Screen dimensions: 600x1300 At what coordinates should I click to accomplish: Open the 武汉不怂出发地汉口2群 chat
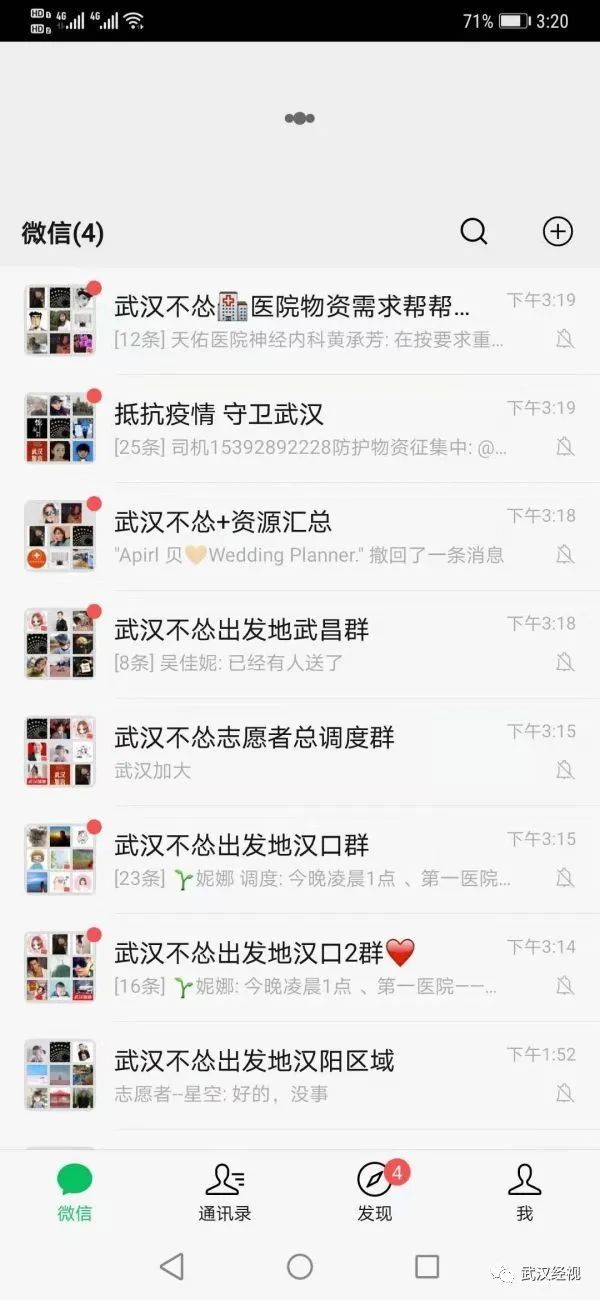tap(300, 969)
